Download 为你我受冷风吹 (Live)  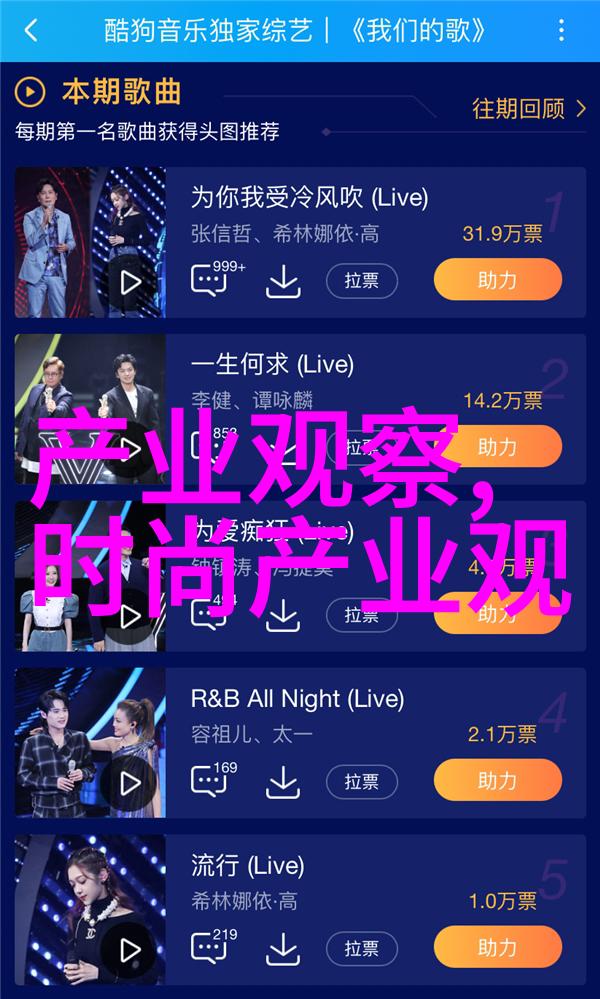[x=283, y=281]
